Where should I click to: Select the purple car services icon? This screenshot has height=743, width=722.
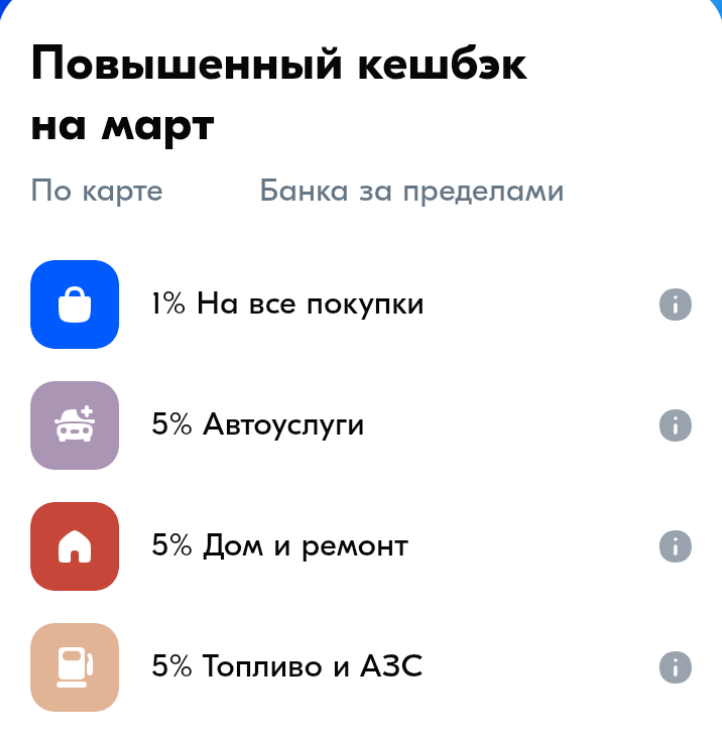[74, 425]
